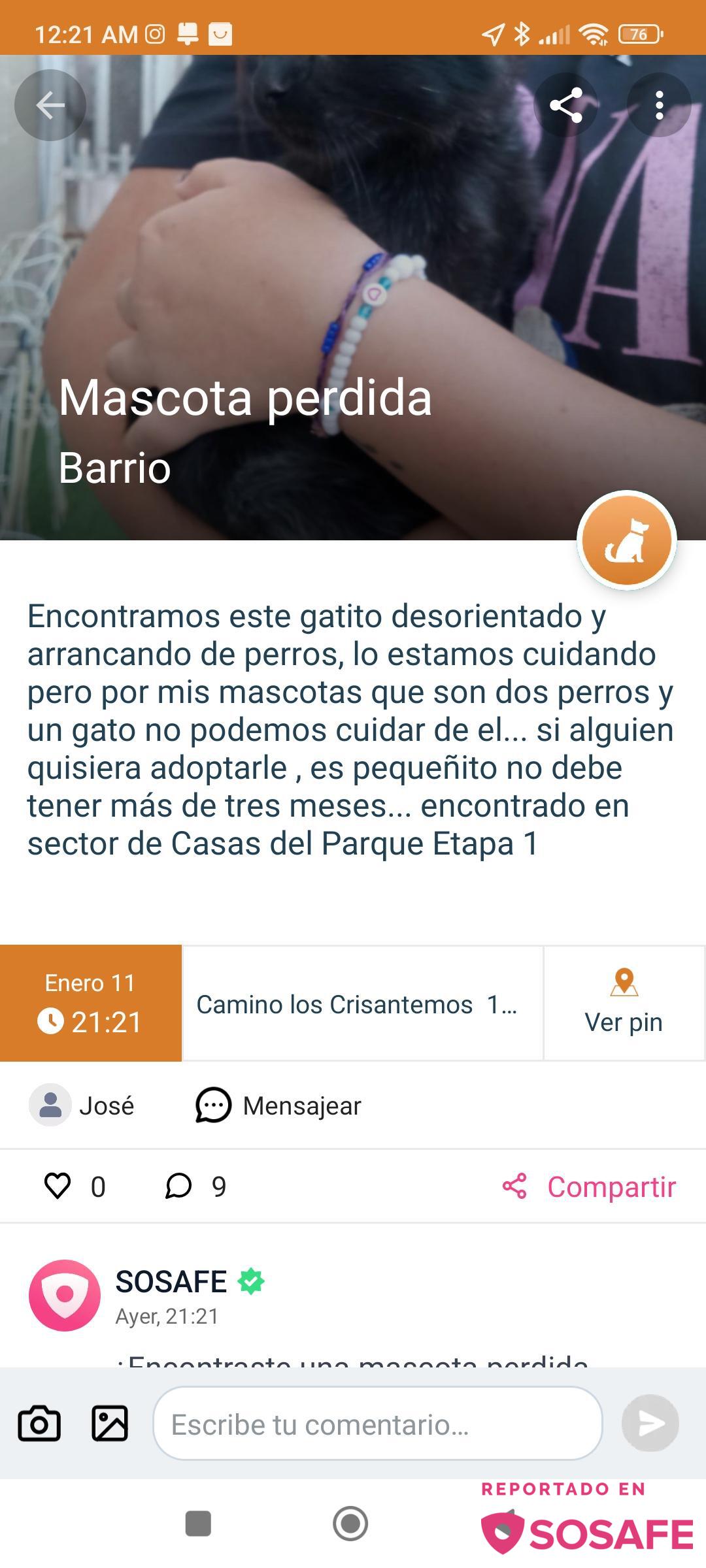Share this report via top share icon
This screenshot has width=706, height=1568.
(x=566, y=105)
